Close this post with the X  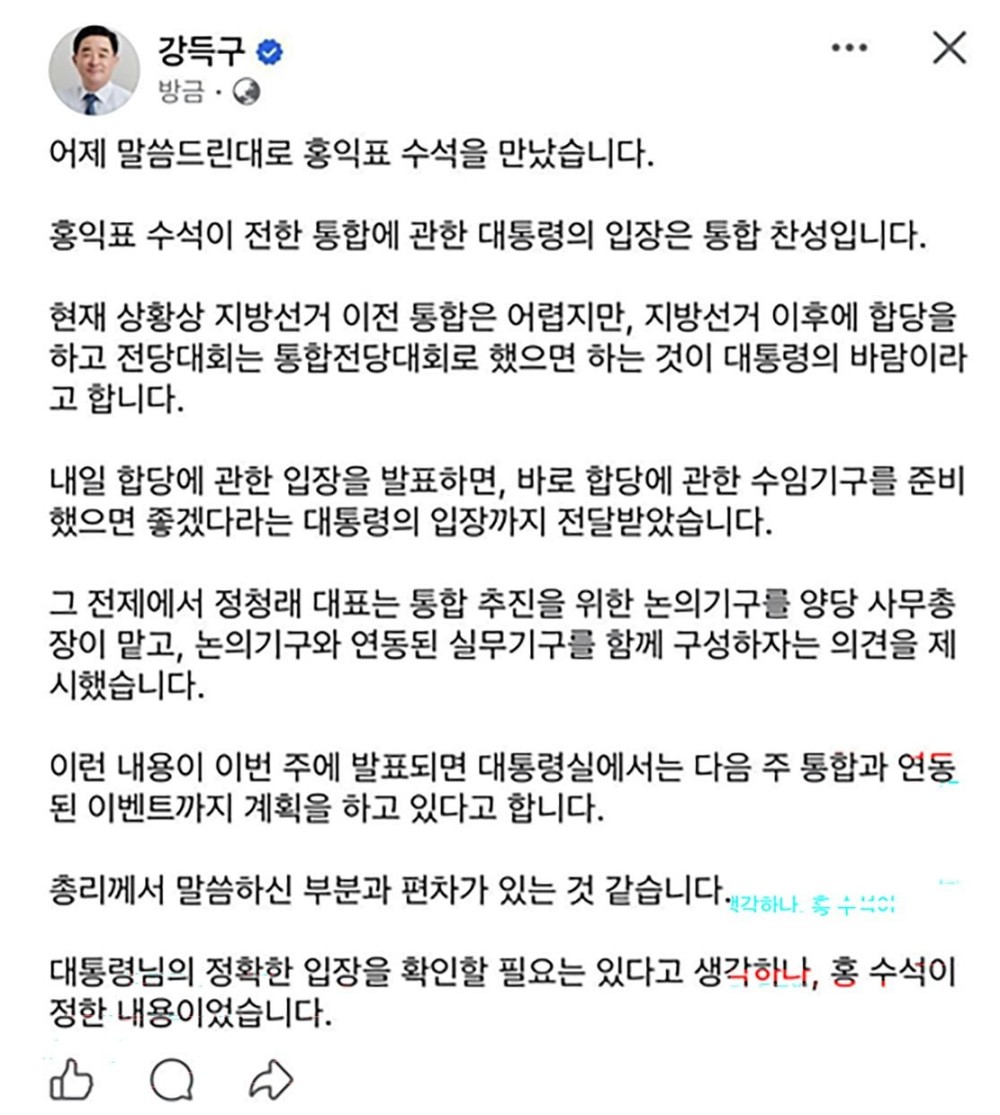[x=948, y=47]
